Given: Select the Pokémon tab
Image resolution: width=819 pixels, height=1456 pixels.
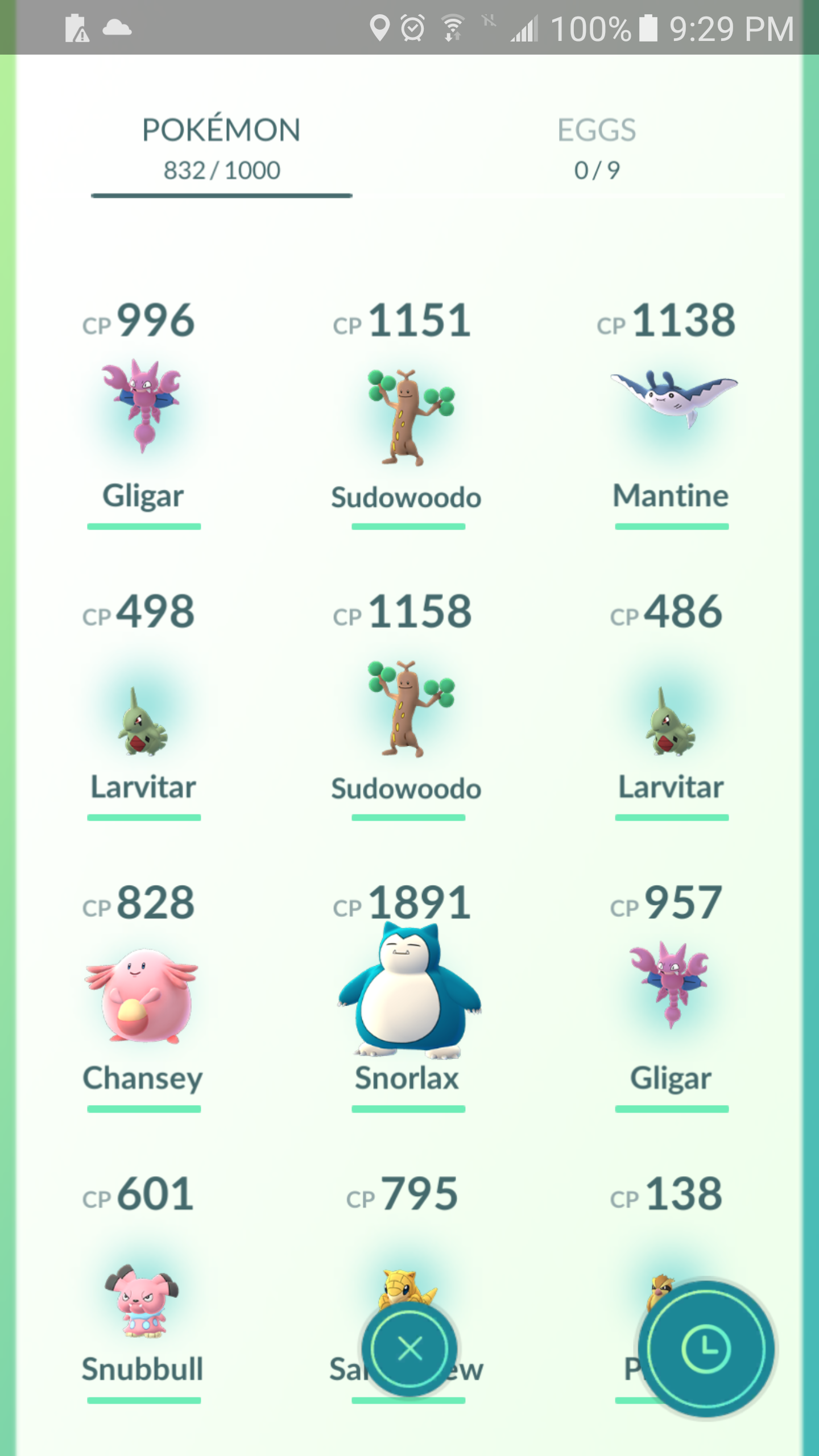Looking at the screenshot, I should (222, 149).
